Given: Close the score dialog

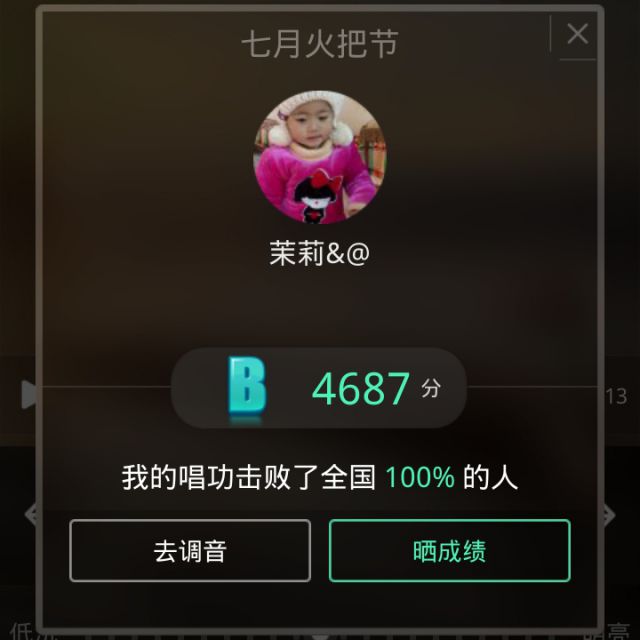Looking at the screenshot, I should pos(577,34).
